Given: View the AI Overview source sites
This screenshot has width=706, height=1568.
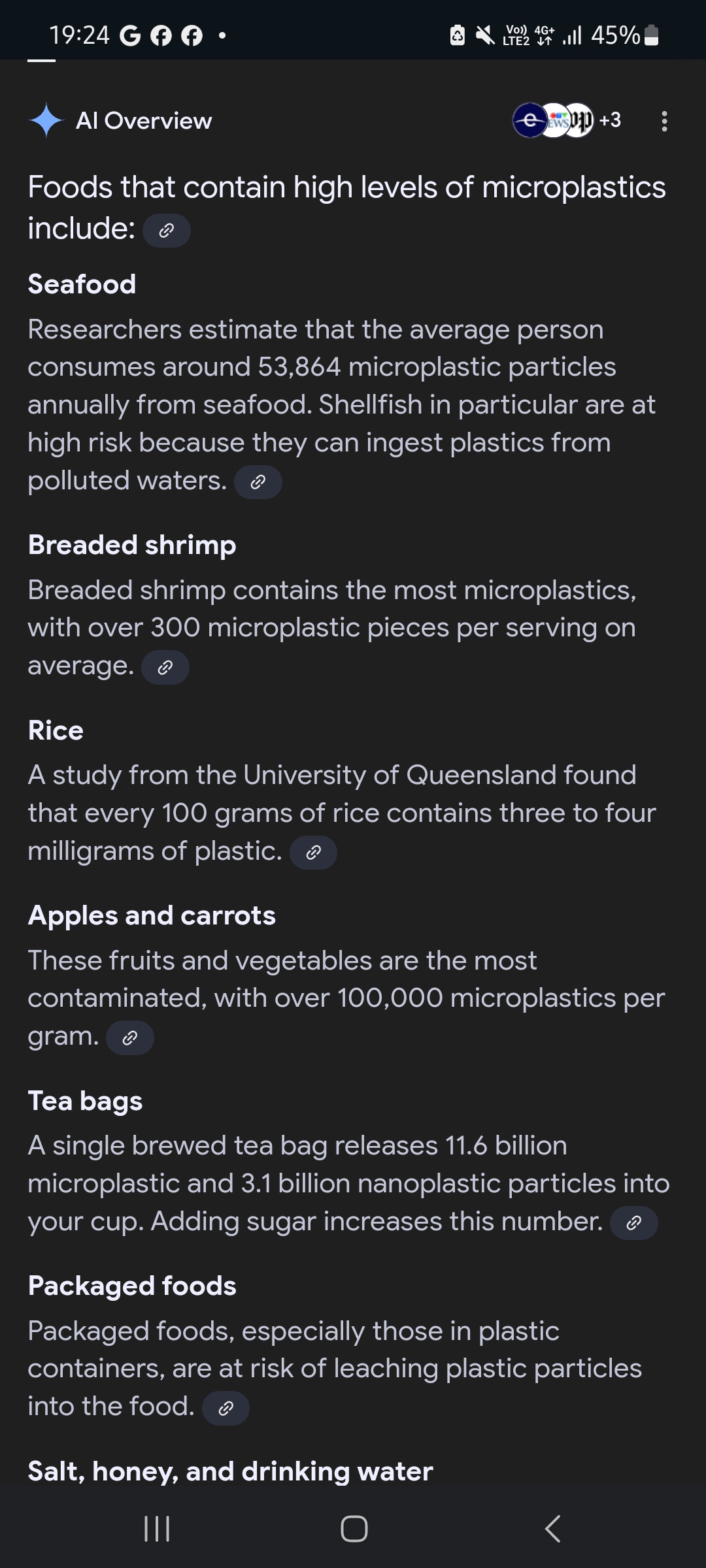Looking at the screenshot, I should click(566, 120).
